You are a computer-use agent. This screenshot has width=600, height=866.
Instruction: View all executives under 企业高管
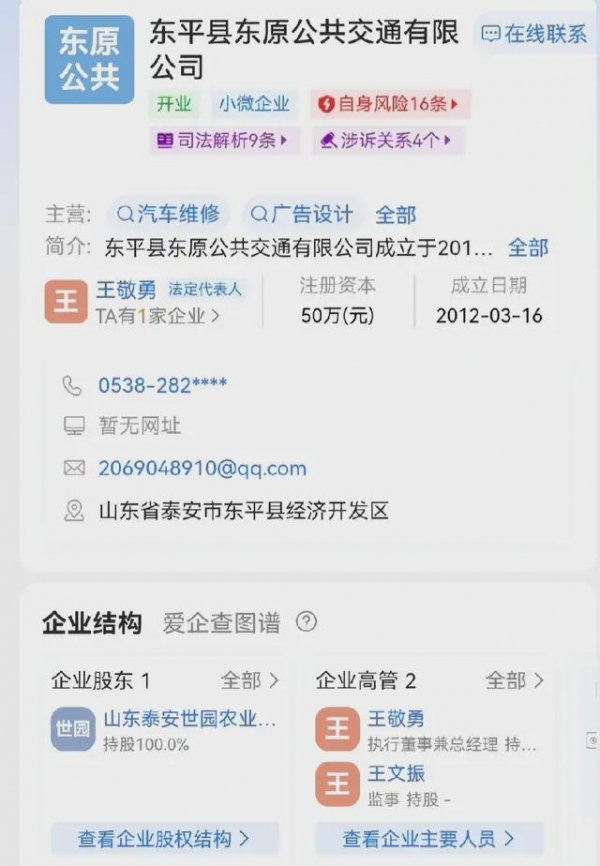514,681
